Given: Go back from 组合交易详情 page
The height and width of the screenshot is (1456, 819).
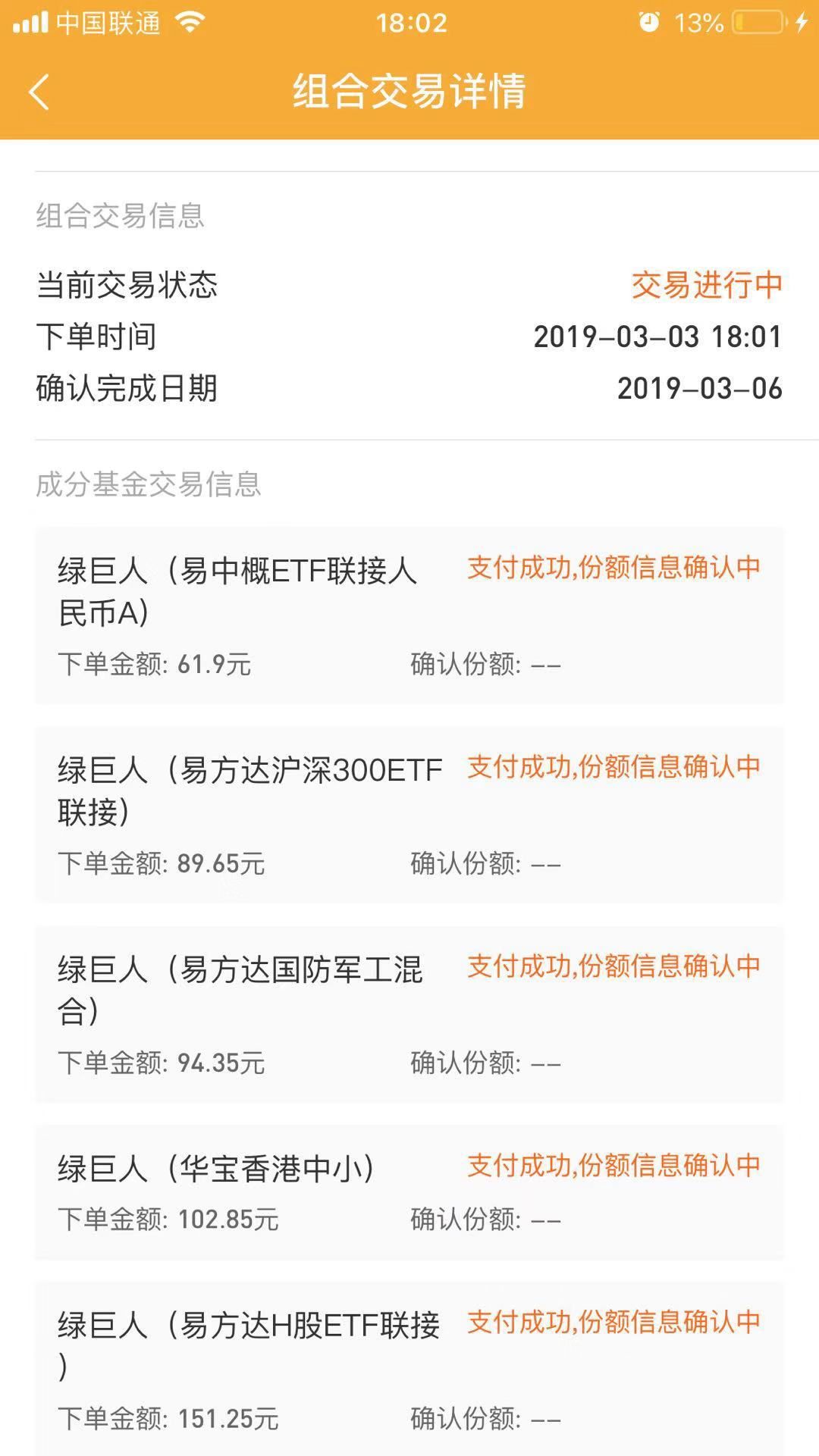Looking at the screenshot, I should click(x=39, y=92).
